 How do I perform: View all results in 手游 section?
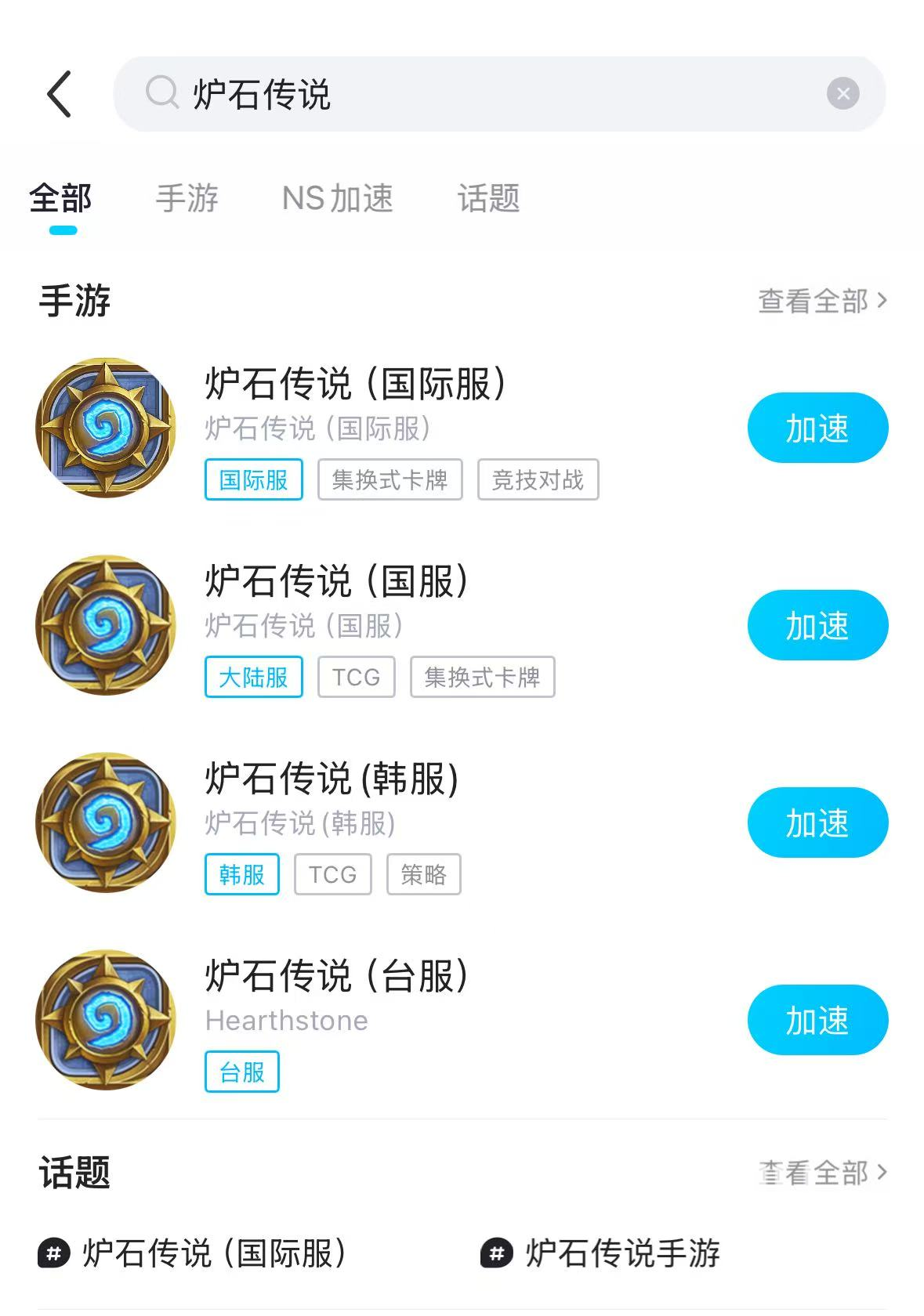tap(822, 301)
